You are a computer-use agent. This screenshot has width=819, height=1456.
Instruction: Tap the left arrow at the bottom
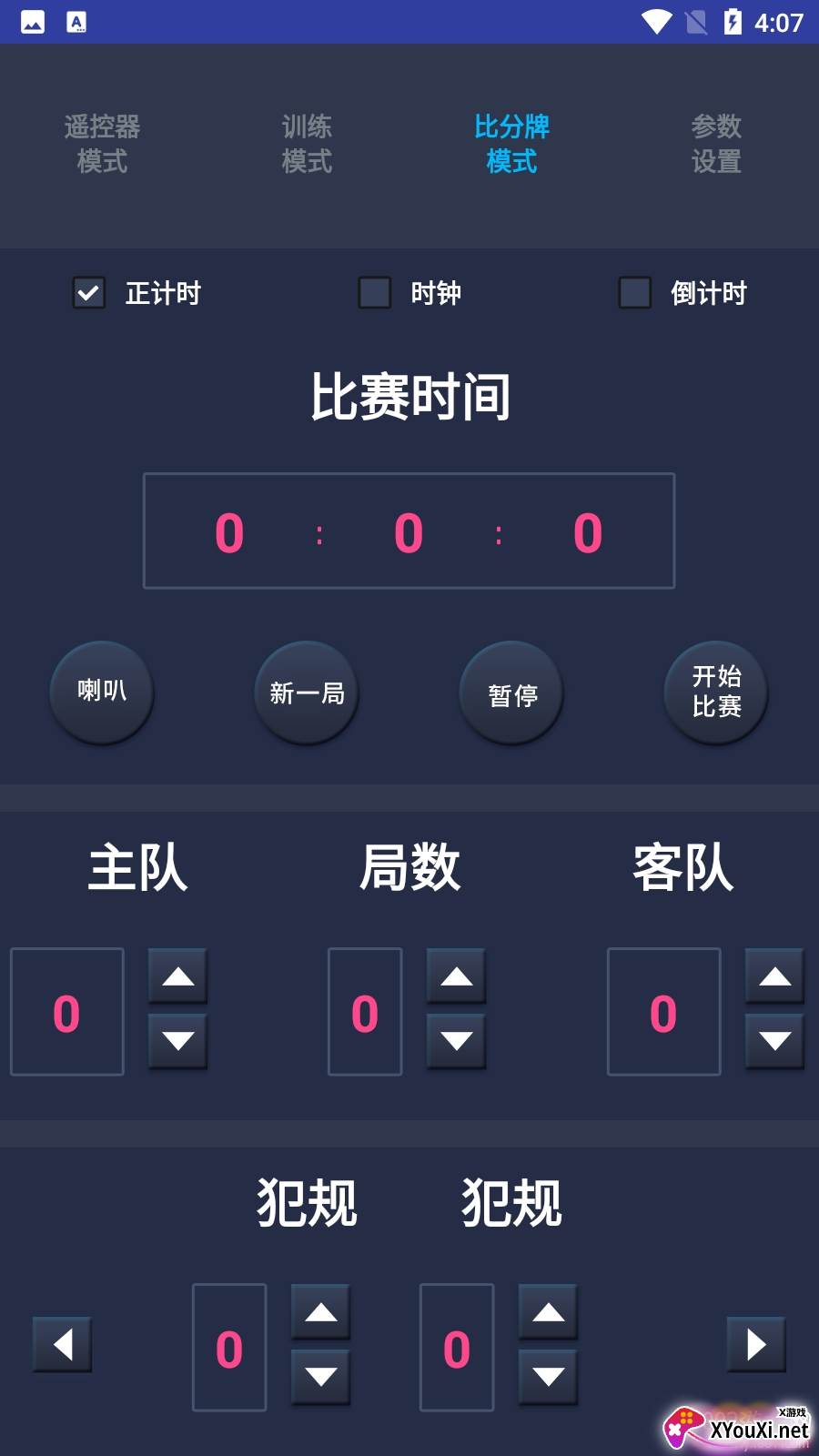coord(63,1344)
